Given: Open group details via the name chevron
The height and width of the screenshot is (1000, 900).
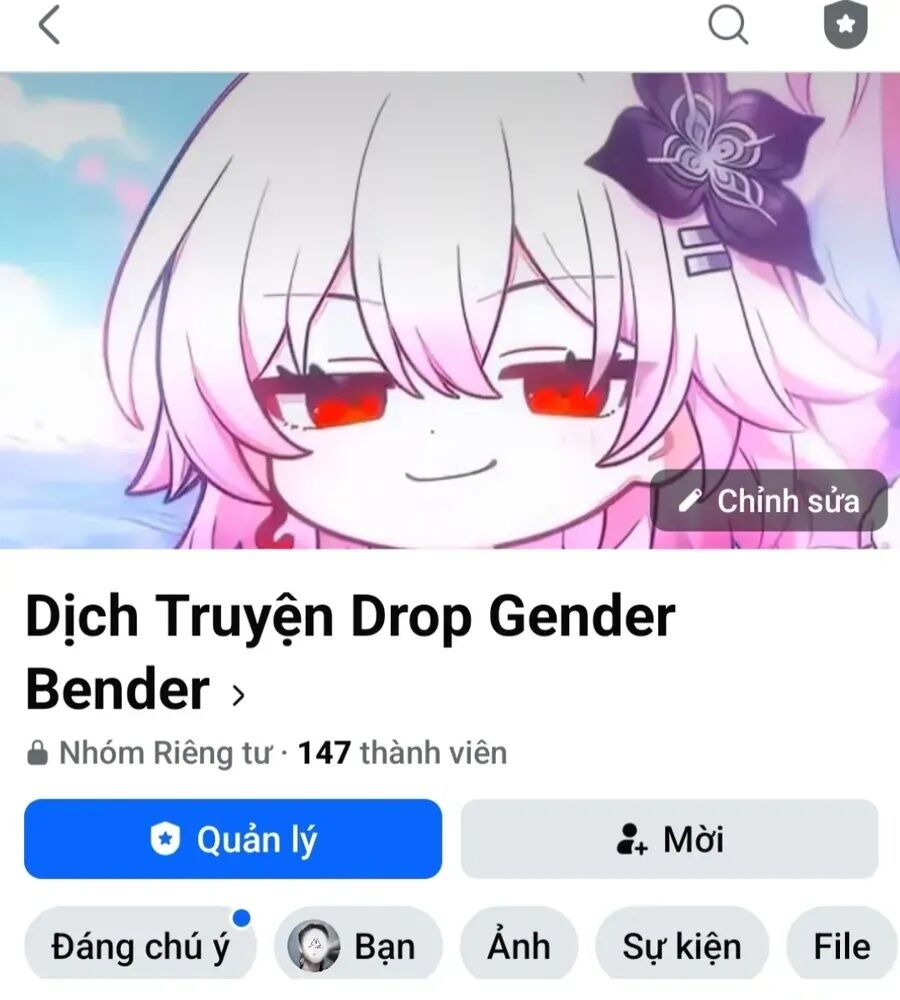Looking at the screenshot, I should 238,695.
